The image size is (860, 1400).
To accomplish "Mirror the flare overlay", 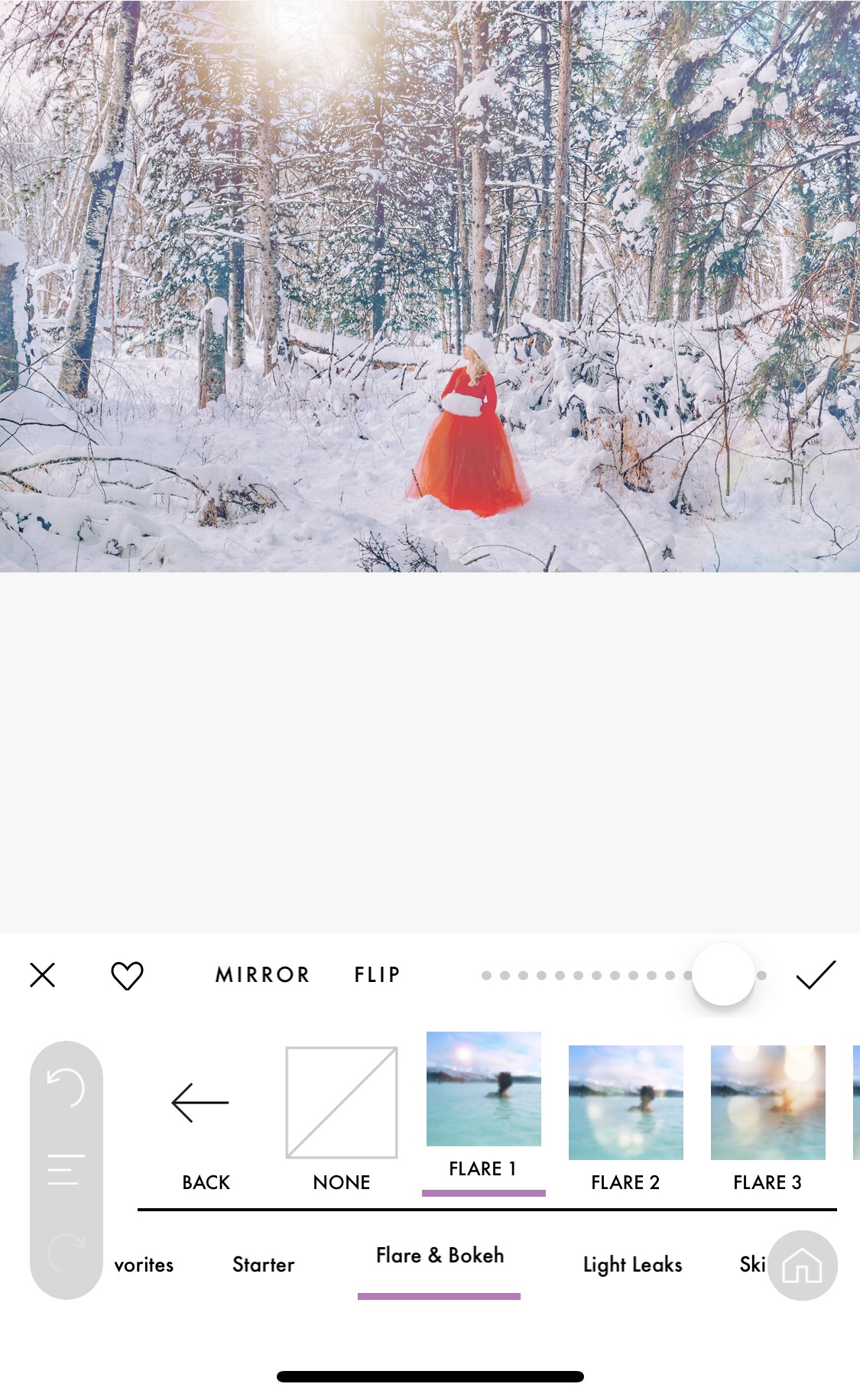I will tap(262, 975).
